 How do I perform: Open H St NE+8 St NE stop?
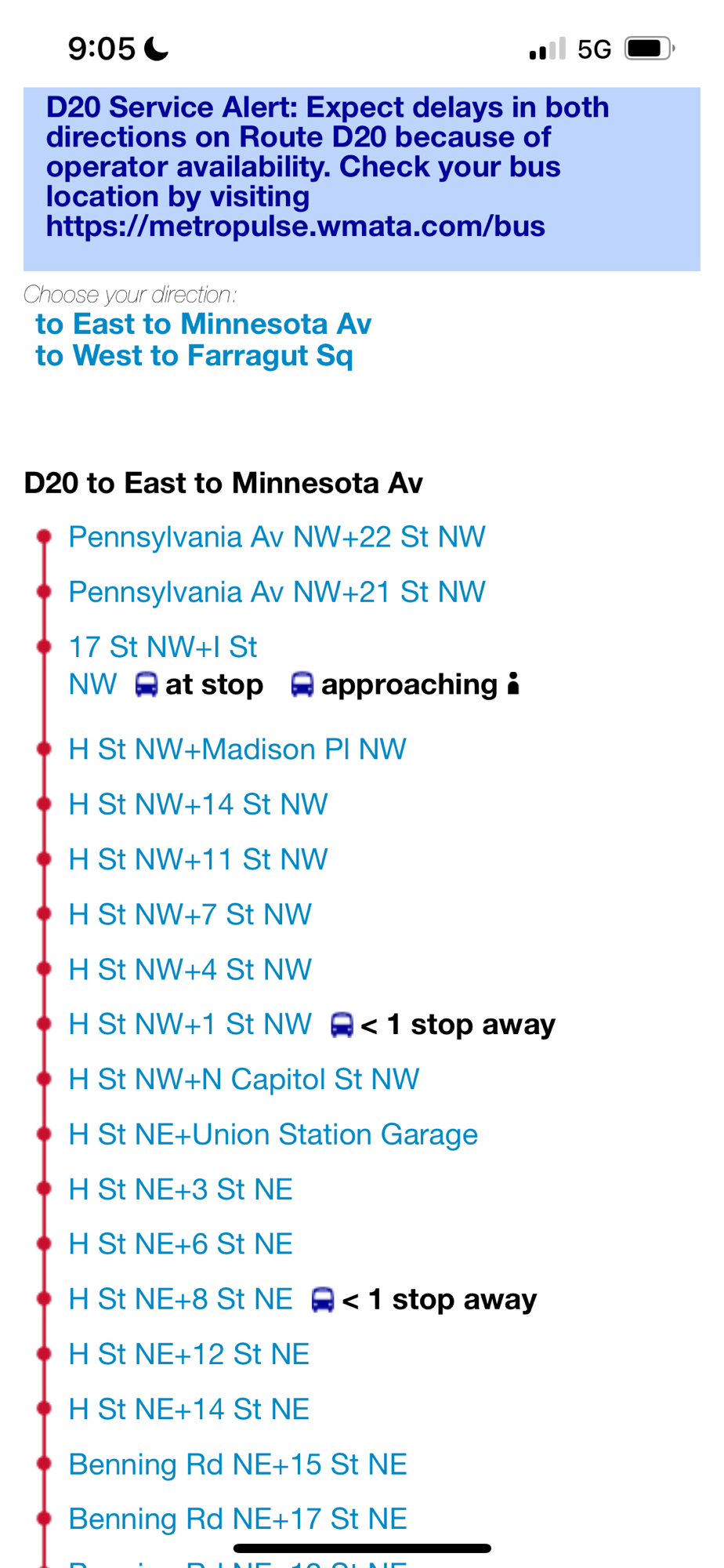click(x=180, y=1299)
